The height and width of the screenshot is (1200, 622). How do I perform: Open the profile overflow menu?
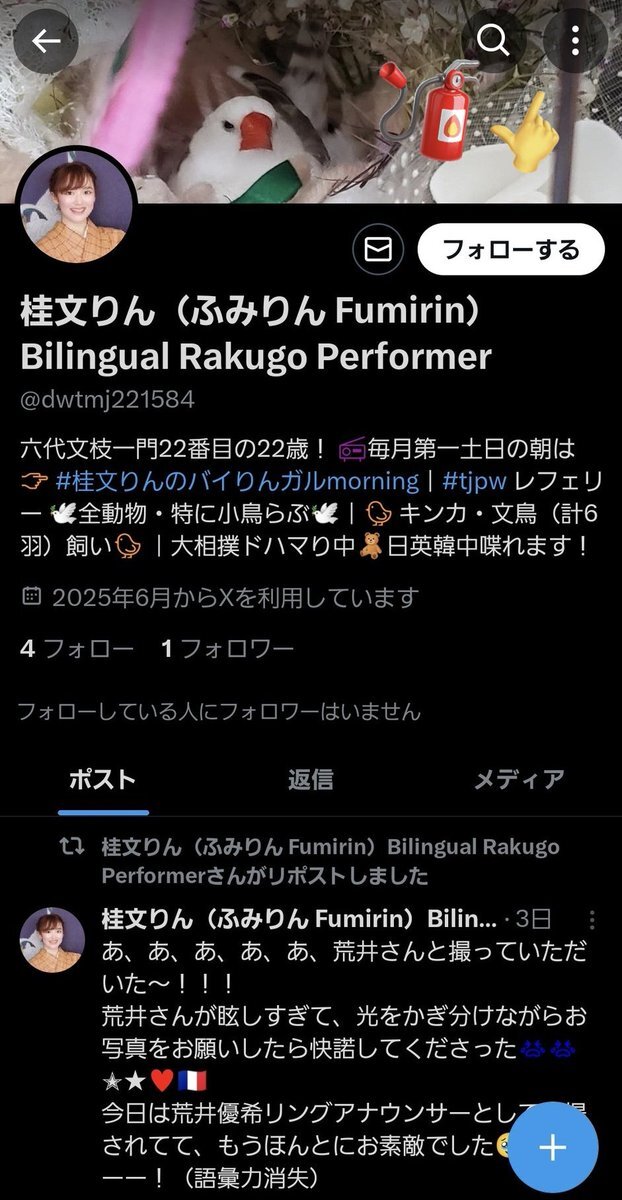tap(575, 40)
